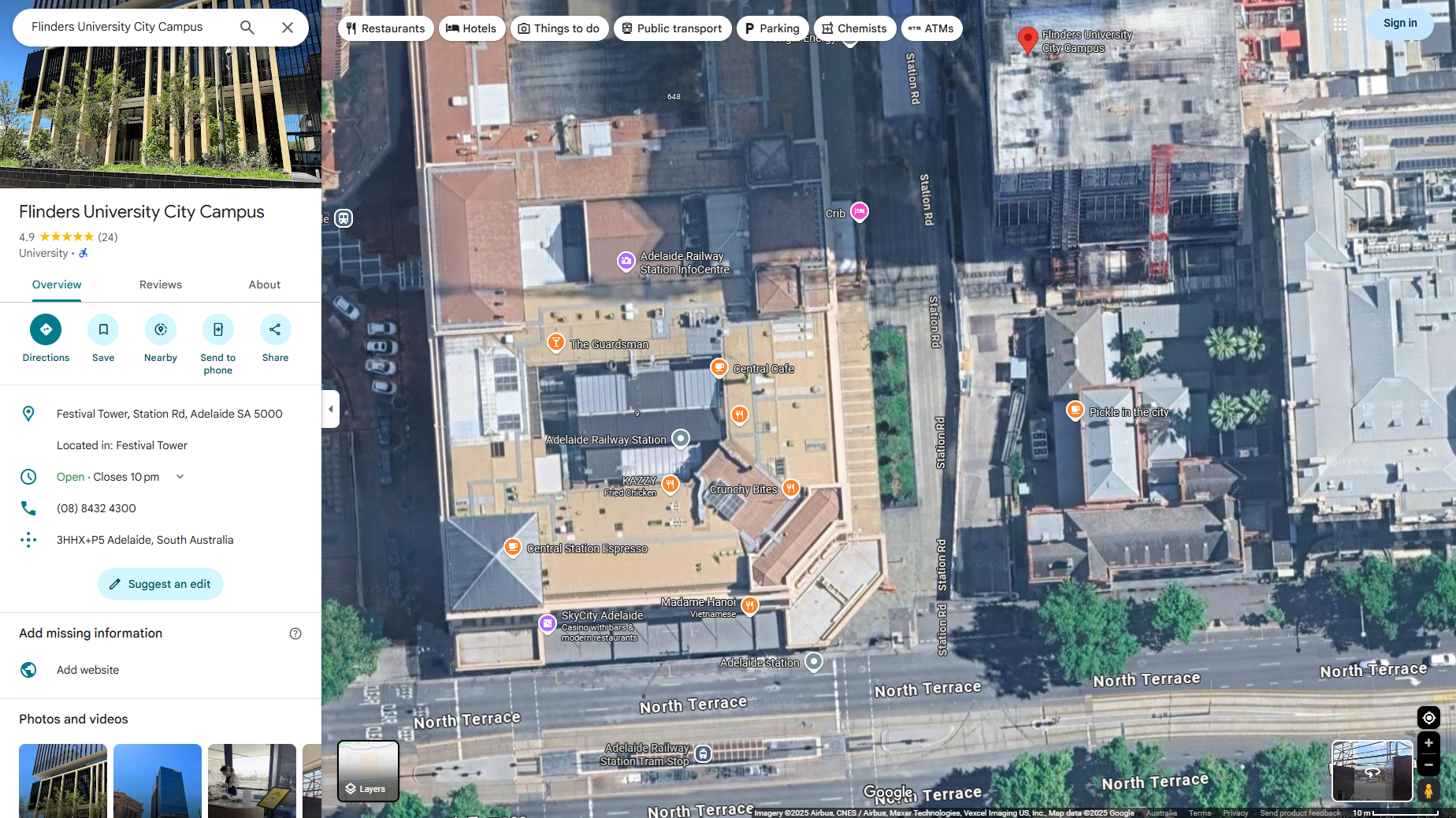The image size is (1456, 818).
Task: Filter map by Restaurants
Action: pyautogui.click(x=385, y=28)
